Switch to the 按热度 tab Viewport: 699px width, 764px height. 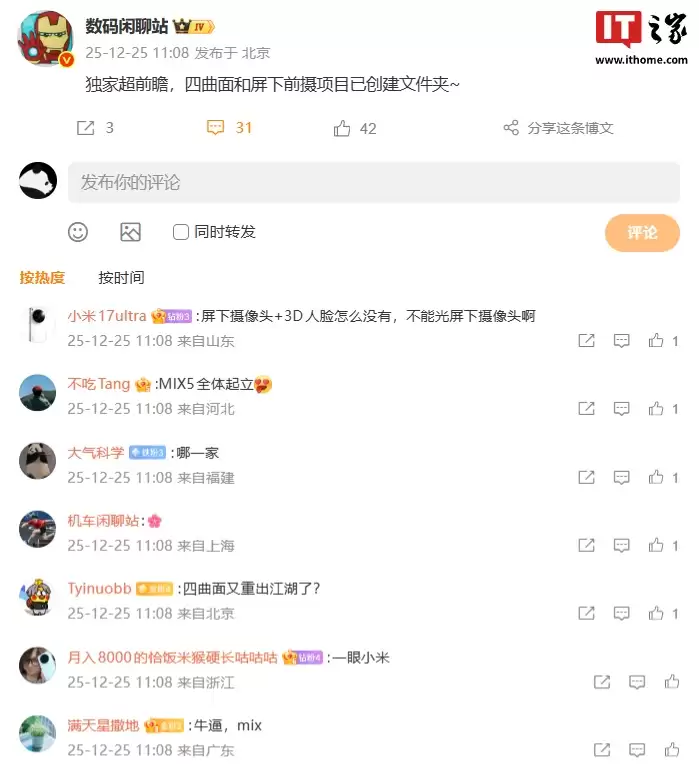(x=42, y=277)
